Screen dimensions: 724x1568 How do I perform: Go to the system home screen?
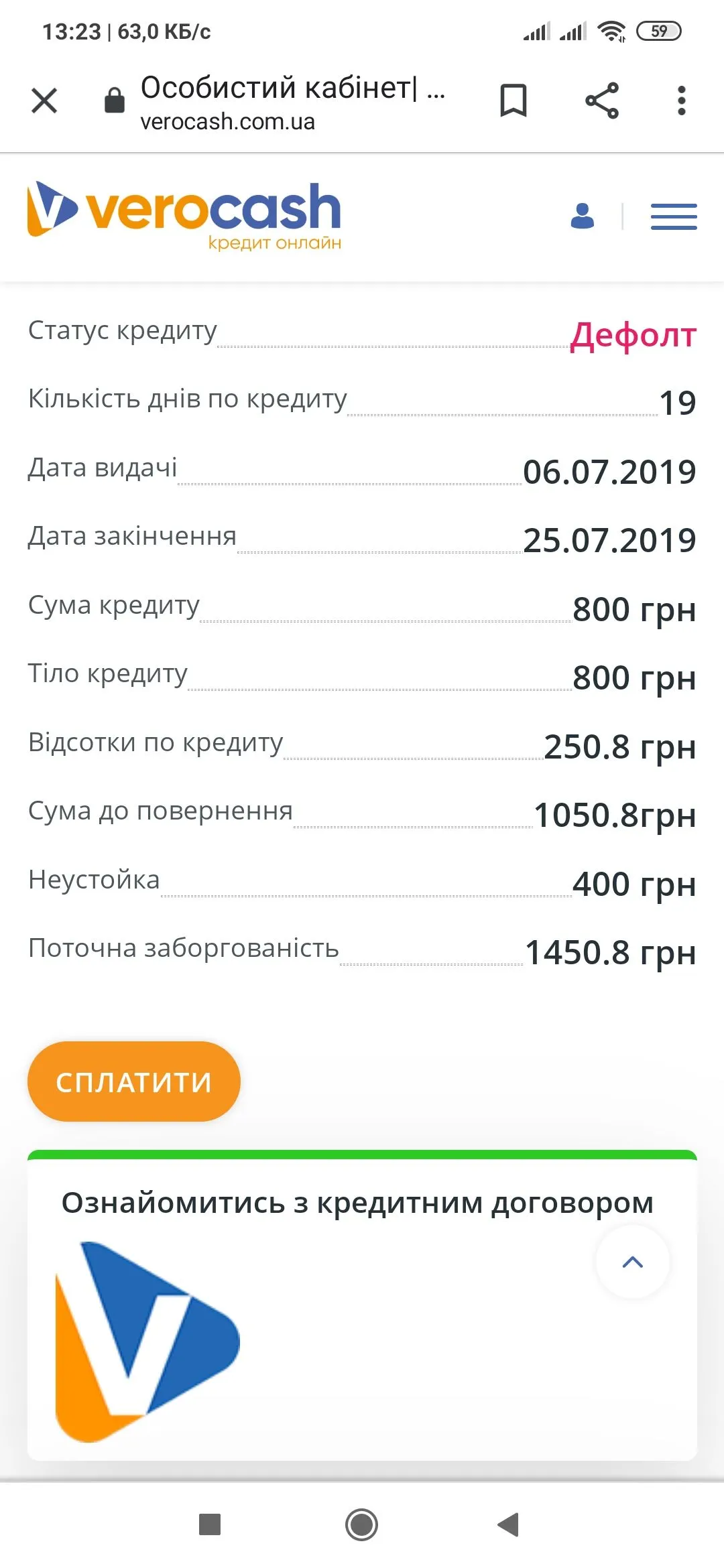(361, 1524)
